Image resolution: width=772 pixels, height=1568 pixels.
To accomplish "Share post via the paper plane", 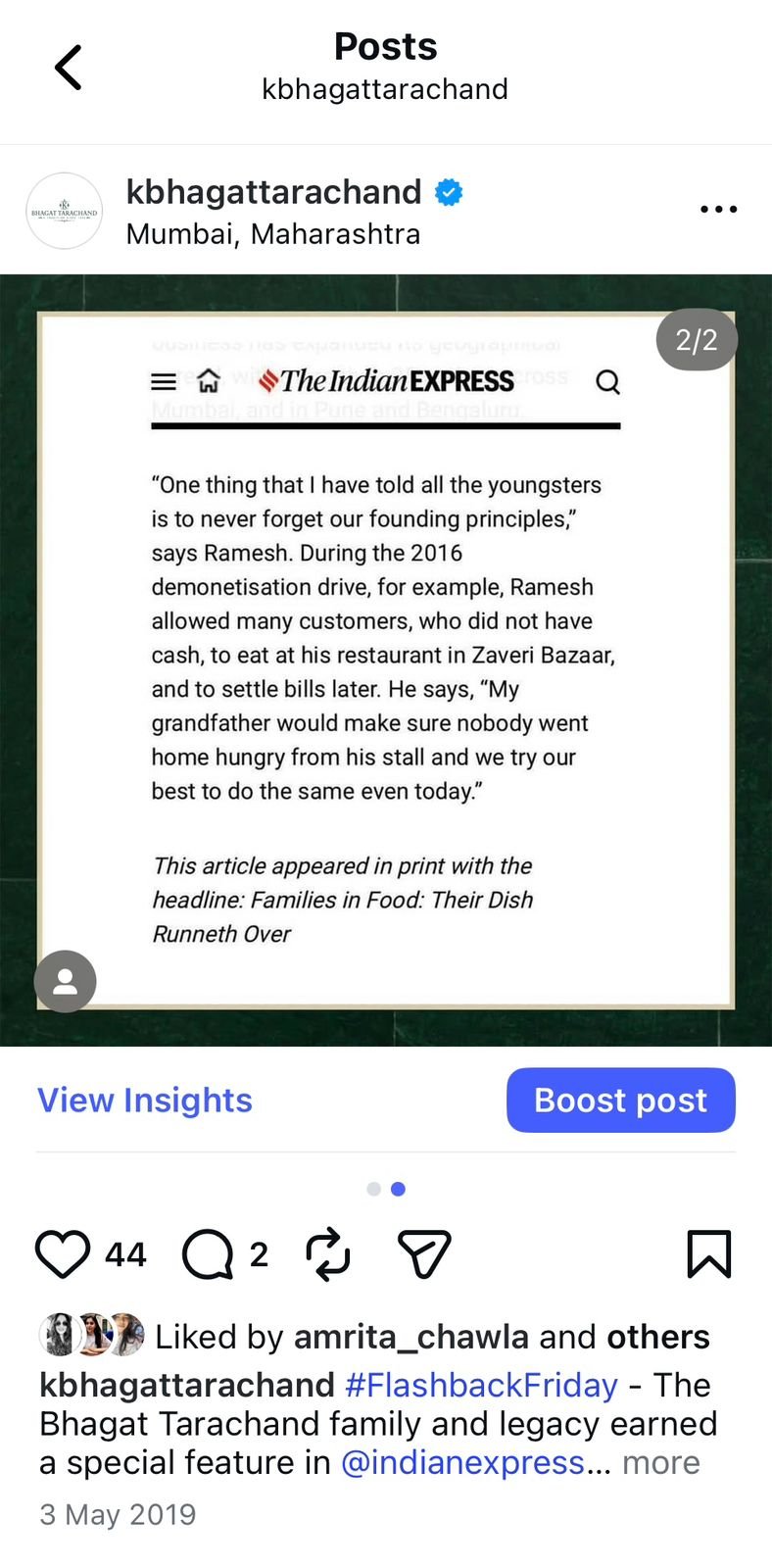I will [424, 1253].
